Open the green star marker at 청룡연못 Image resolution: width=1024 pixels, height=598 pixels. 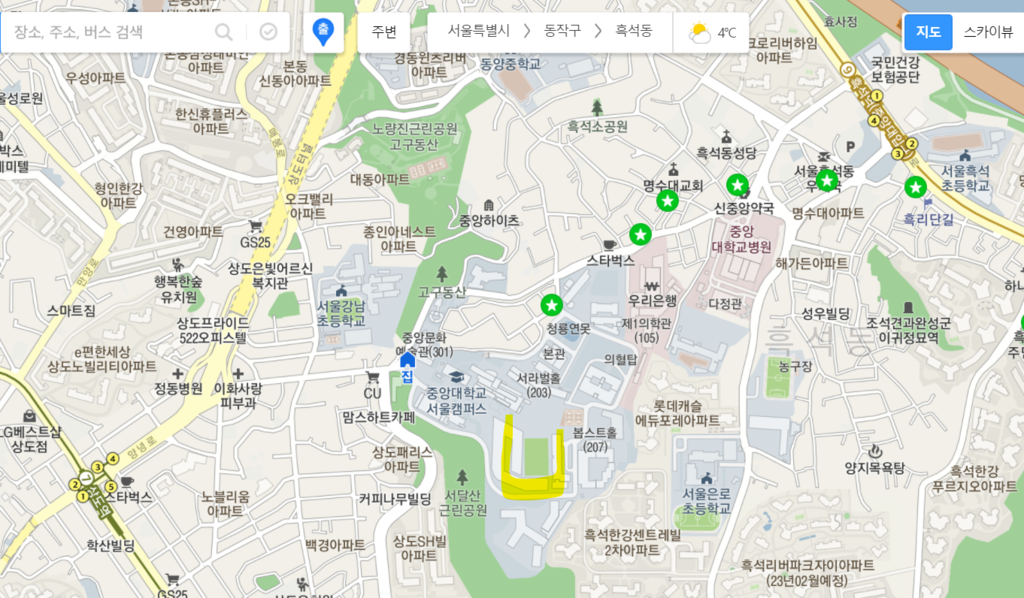point(551,304)
